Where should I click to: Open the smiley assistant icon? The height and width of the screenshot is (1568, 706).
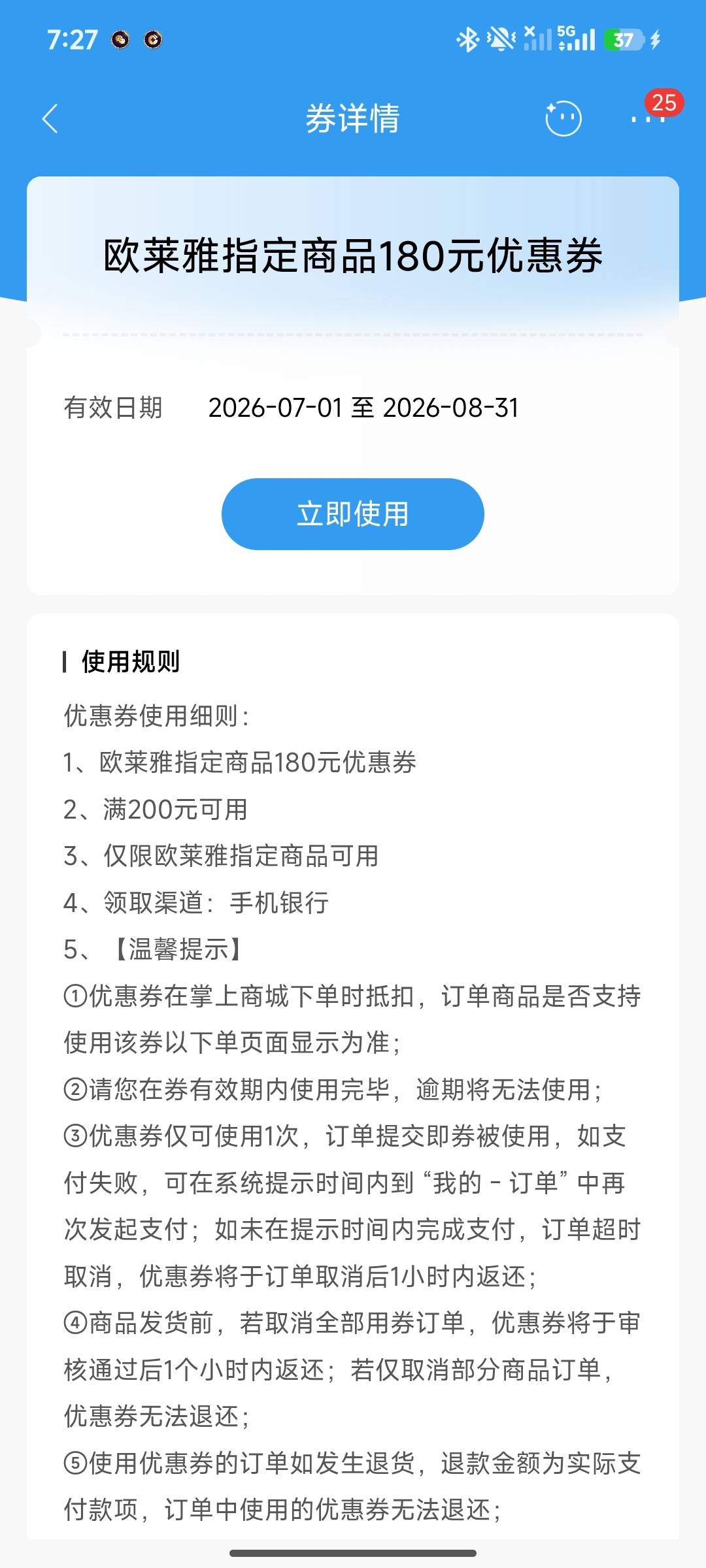563,118
